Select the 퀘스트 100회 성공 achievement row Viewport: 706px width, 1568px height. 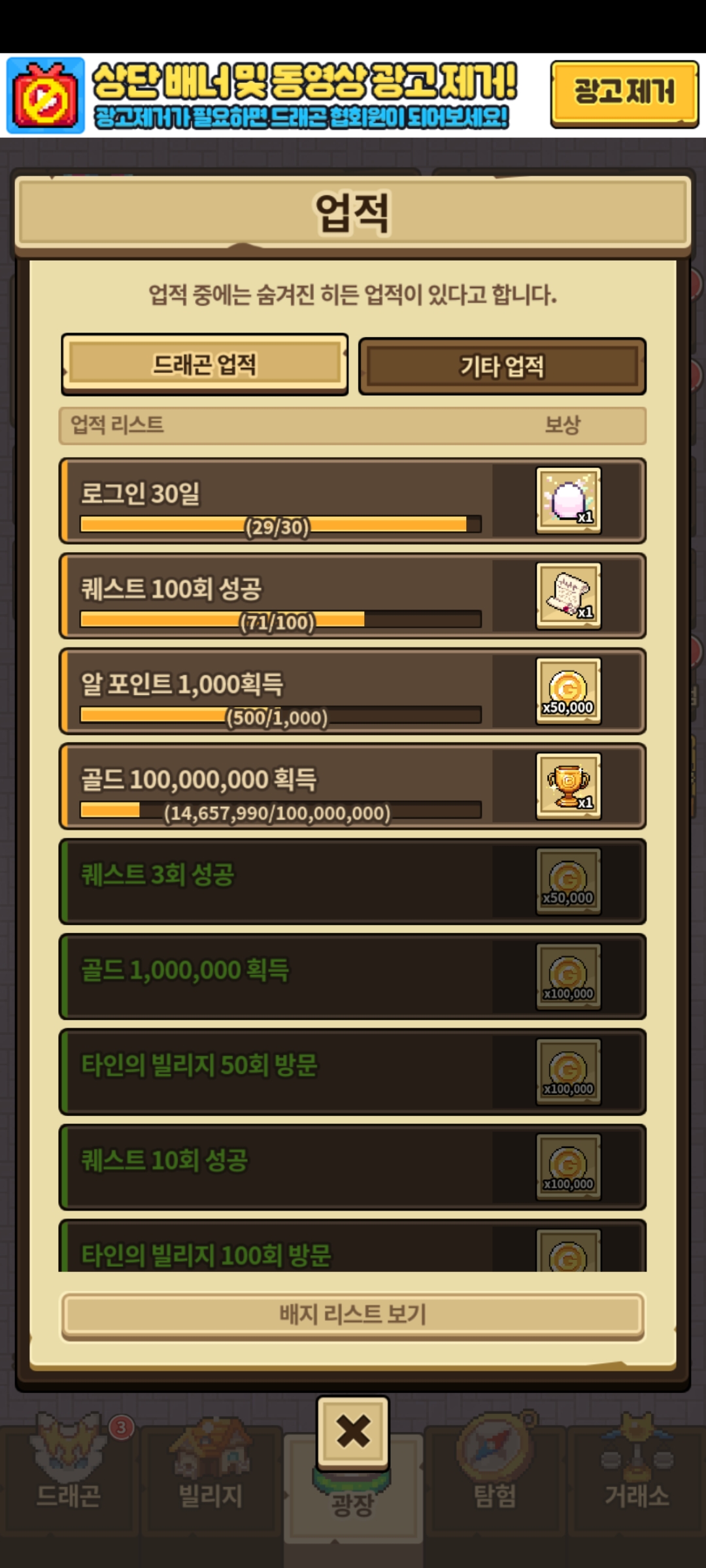[x=352, y=596]
